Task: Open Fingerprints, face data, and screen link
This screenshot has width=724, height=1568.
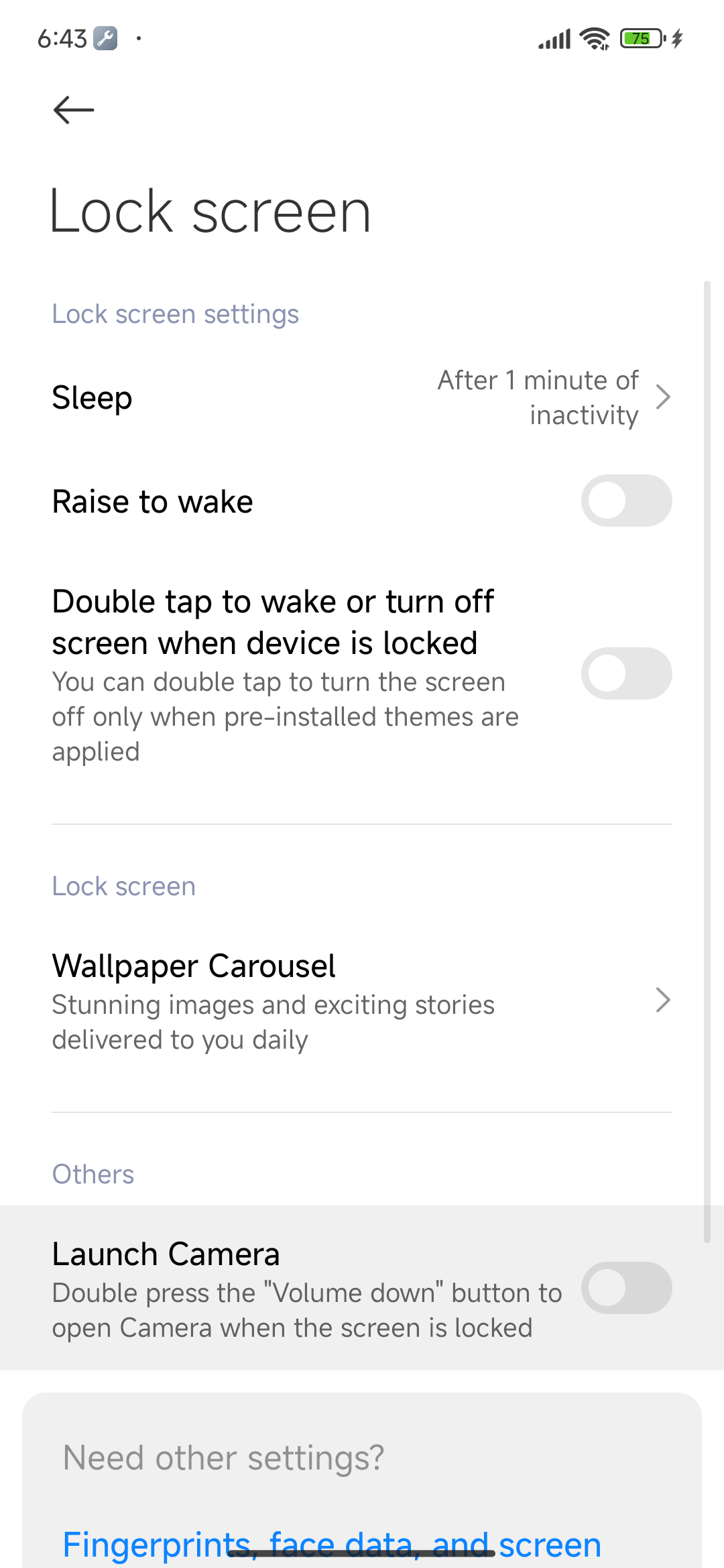Action: (331, 1545)
